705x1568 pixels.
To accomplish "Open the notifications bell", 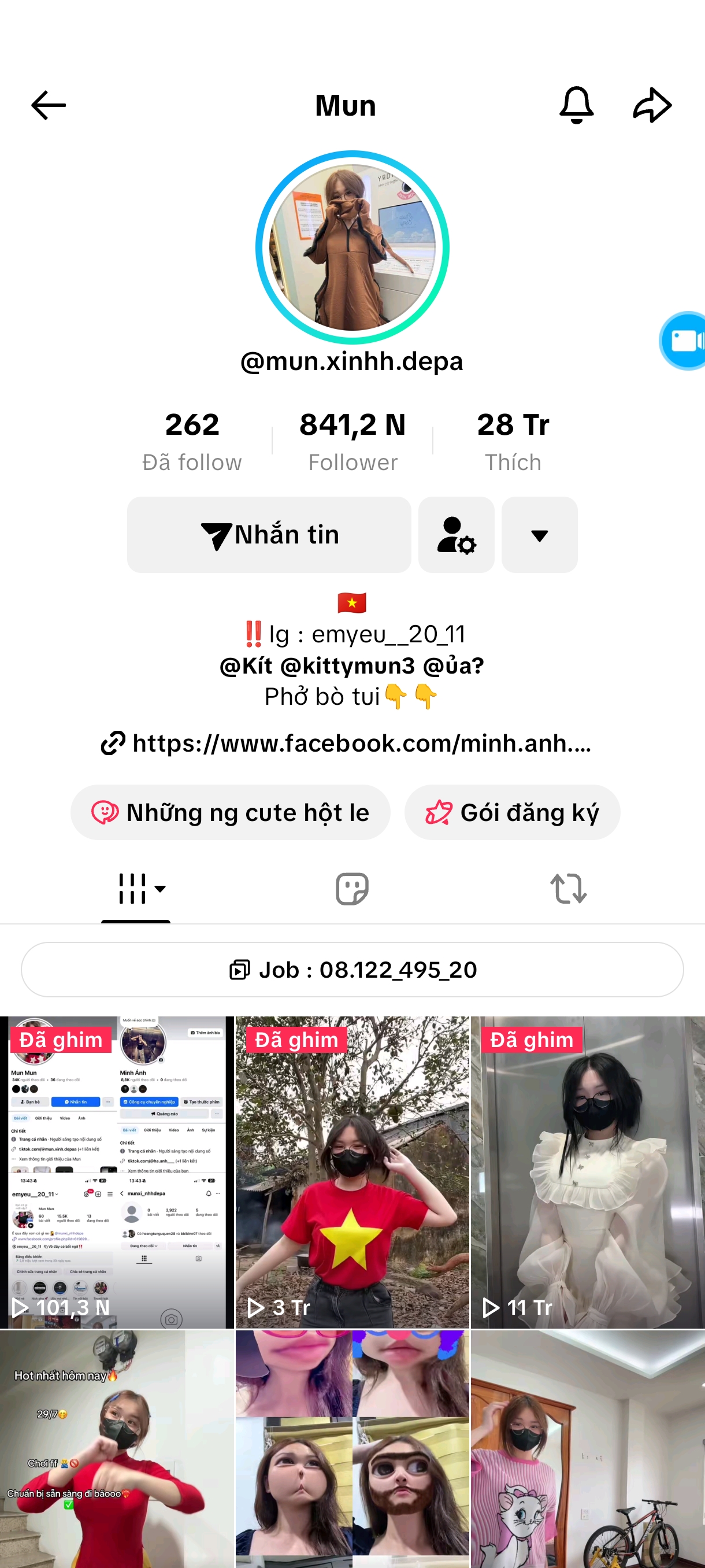I will (x=576, y=105).
